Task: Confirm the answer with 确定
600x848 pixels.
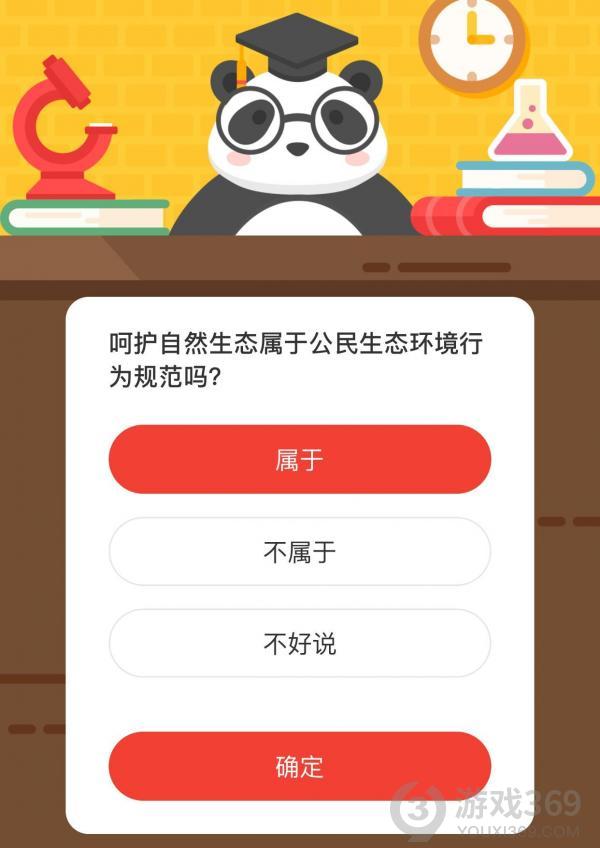Action: pyautogui.click(x=299, y=767)
